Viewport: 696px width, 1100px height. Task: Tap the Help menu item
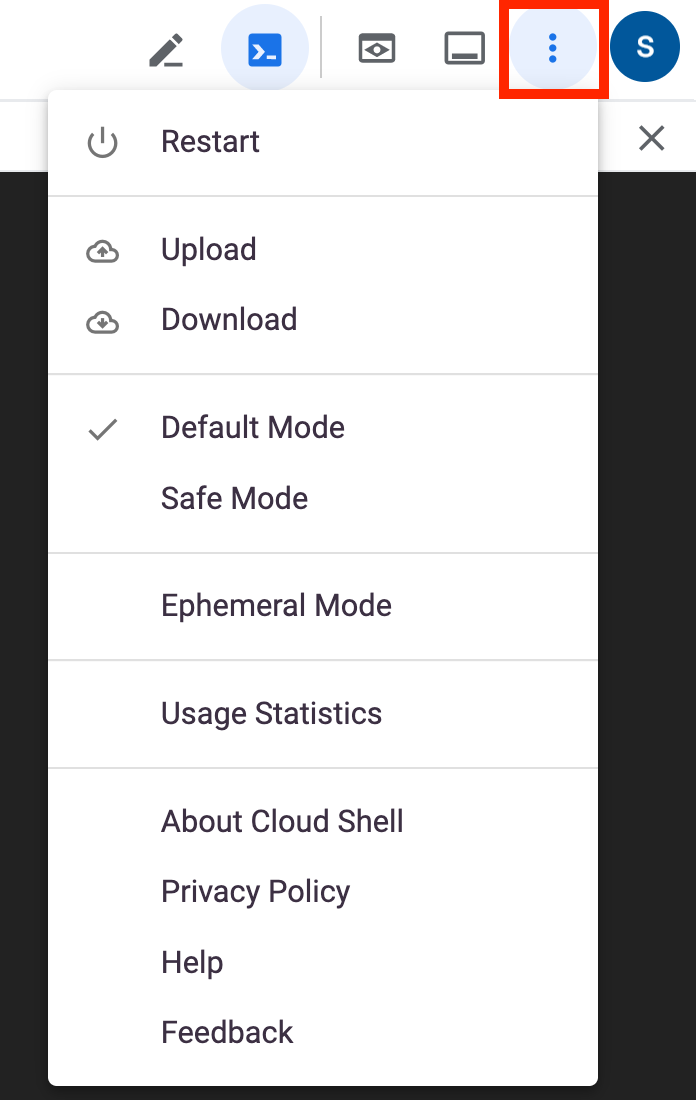192,962
